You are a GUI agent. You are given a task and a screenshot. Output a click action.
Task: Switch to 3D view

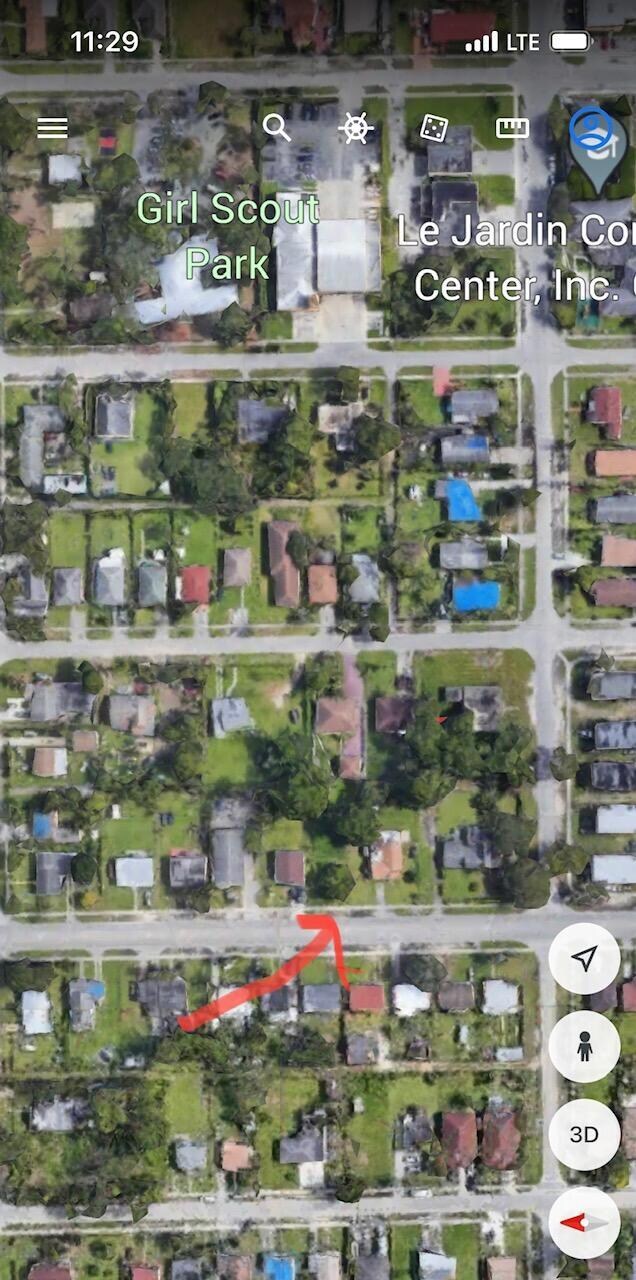584,1134
